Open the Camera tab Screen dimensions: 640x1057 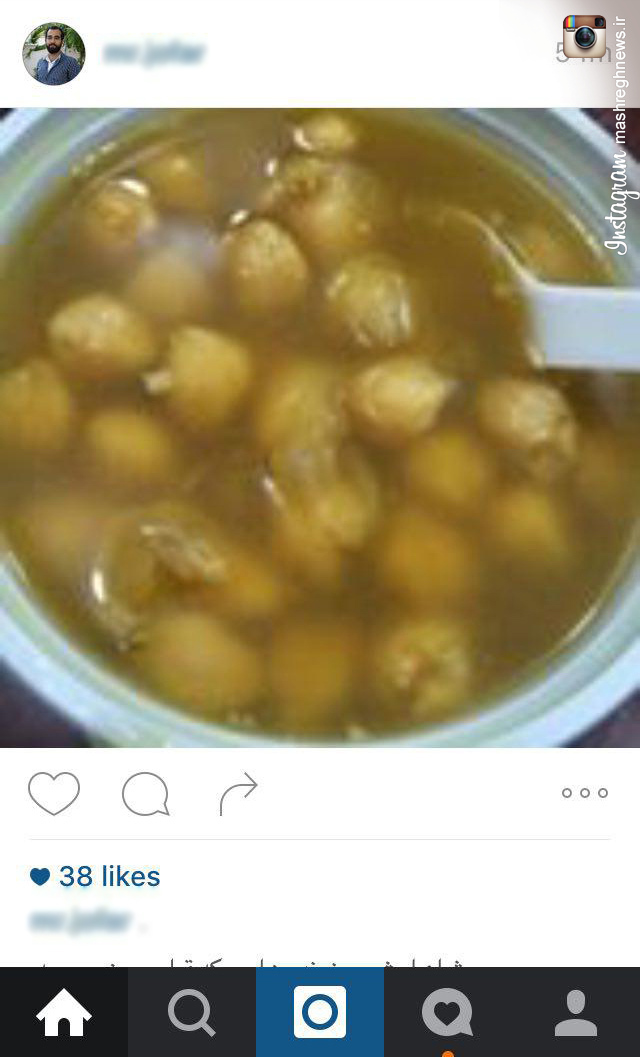point(320,1012)
